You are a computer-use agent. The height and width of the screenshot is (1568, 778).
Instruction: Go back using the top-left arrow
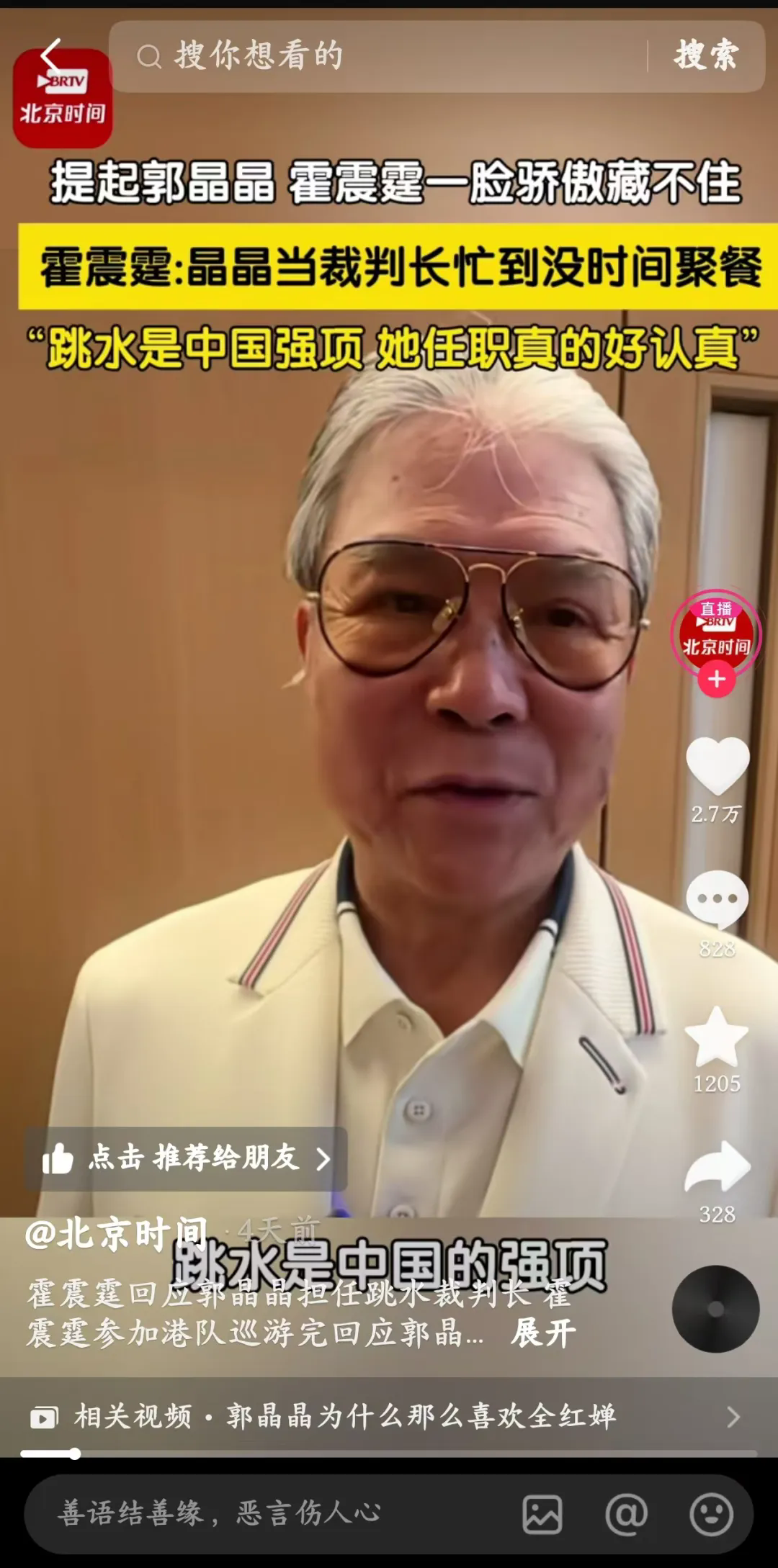pyautogui.click(x=50, y=55)
